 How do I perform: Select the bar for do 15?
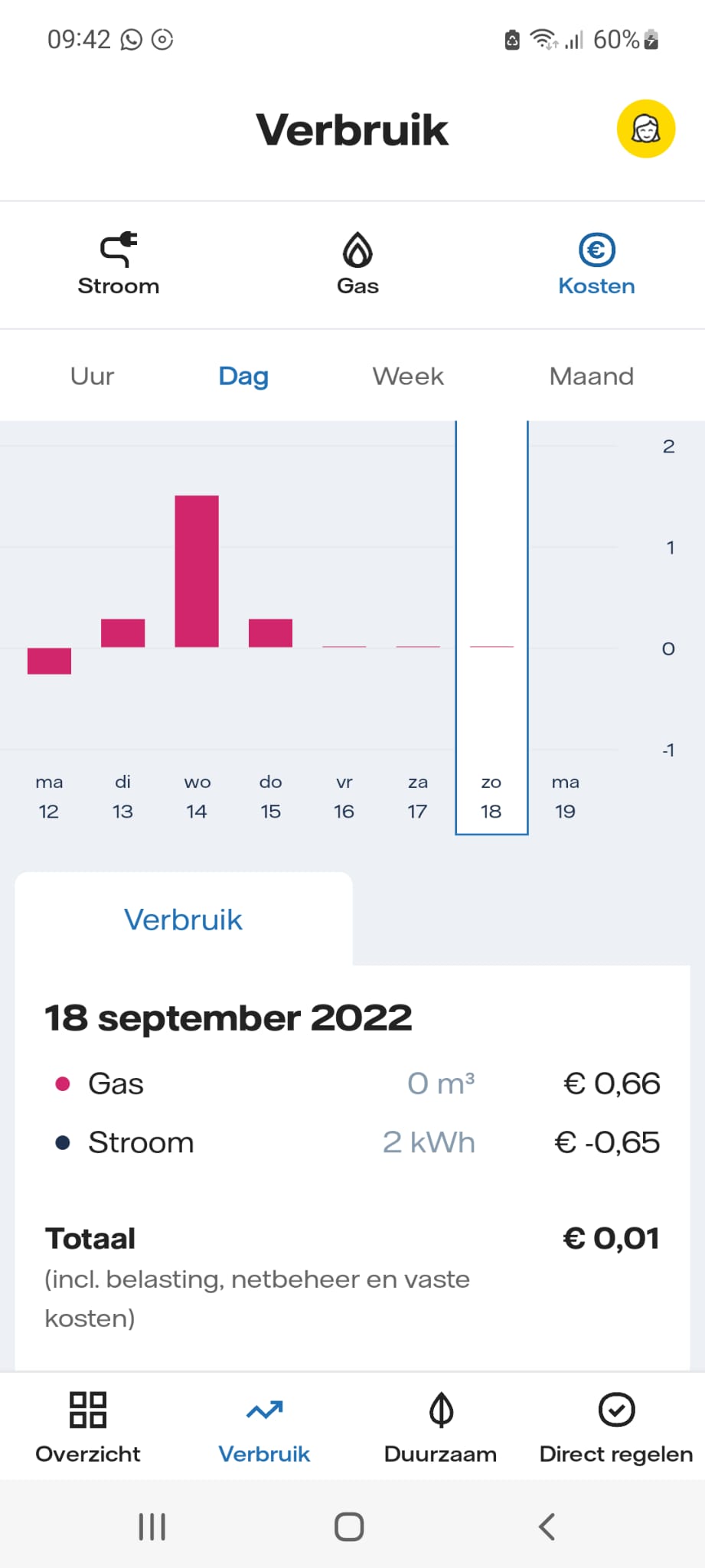[270, 633]
